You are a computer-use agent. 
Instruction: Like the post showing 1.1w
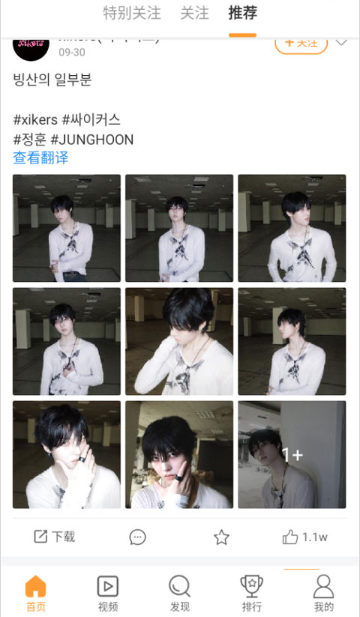[x=305, y=537]
